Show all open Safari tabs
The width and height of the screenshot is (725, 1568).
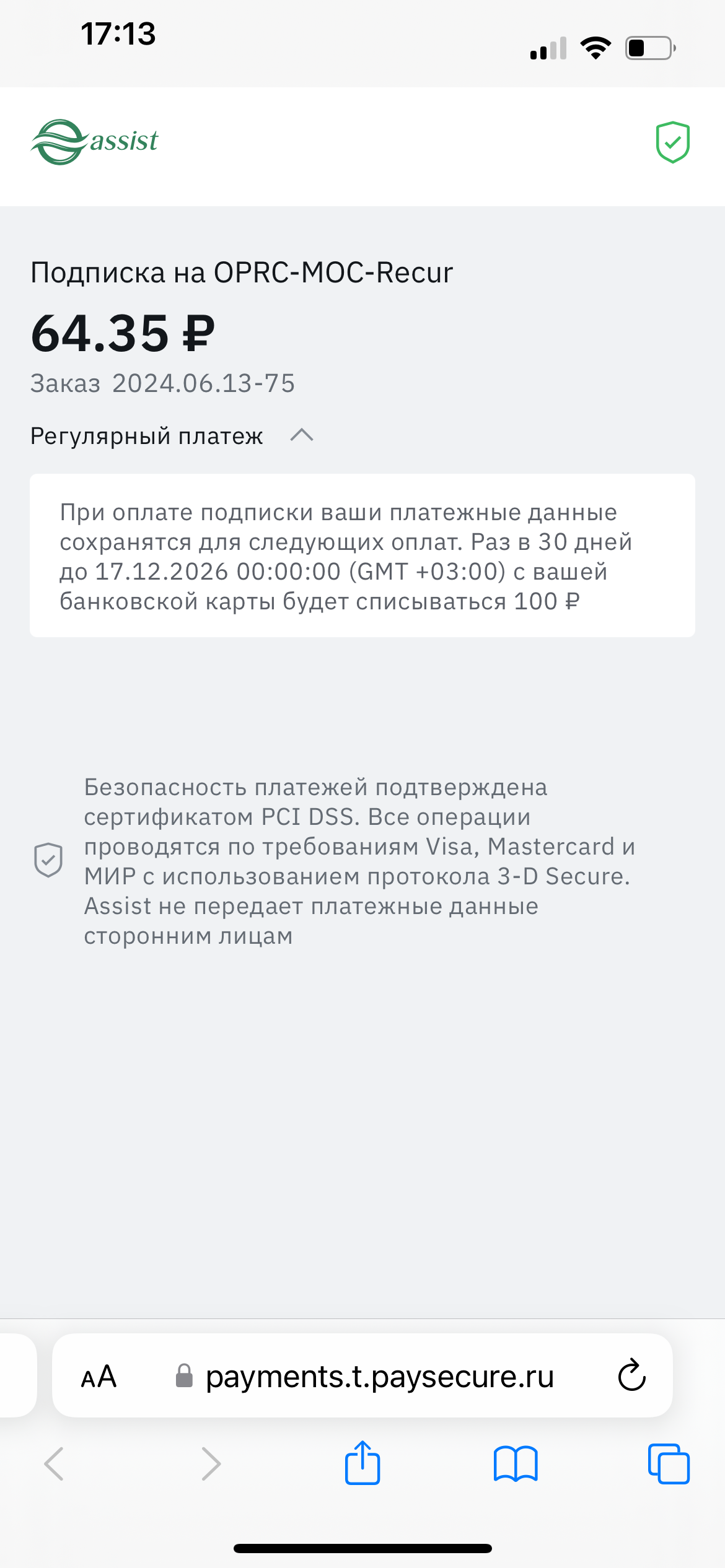tap(668, 1464)
